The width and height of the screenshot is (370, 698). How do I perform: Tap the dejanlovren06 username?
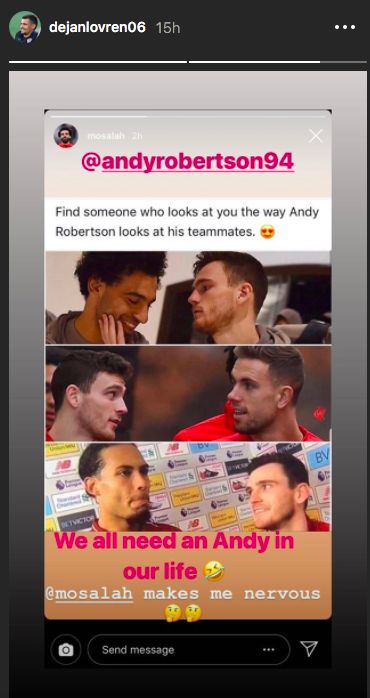pos(97,27)
